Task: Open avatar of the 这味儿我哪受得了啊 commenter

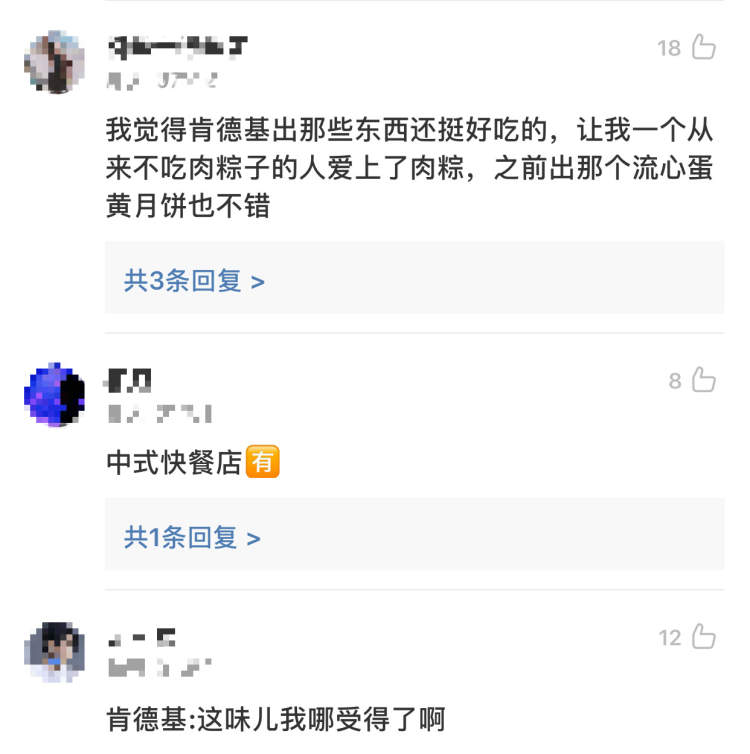Action: [54, 651]
